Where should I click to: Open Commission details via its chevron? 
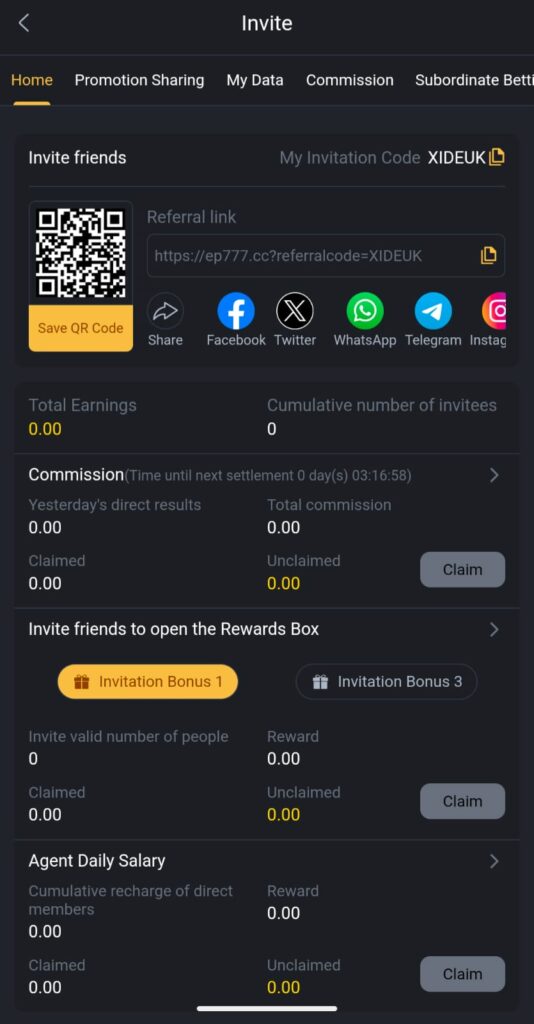(494, 475)
